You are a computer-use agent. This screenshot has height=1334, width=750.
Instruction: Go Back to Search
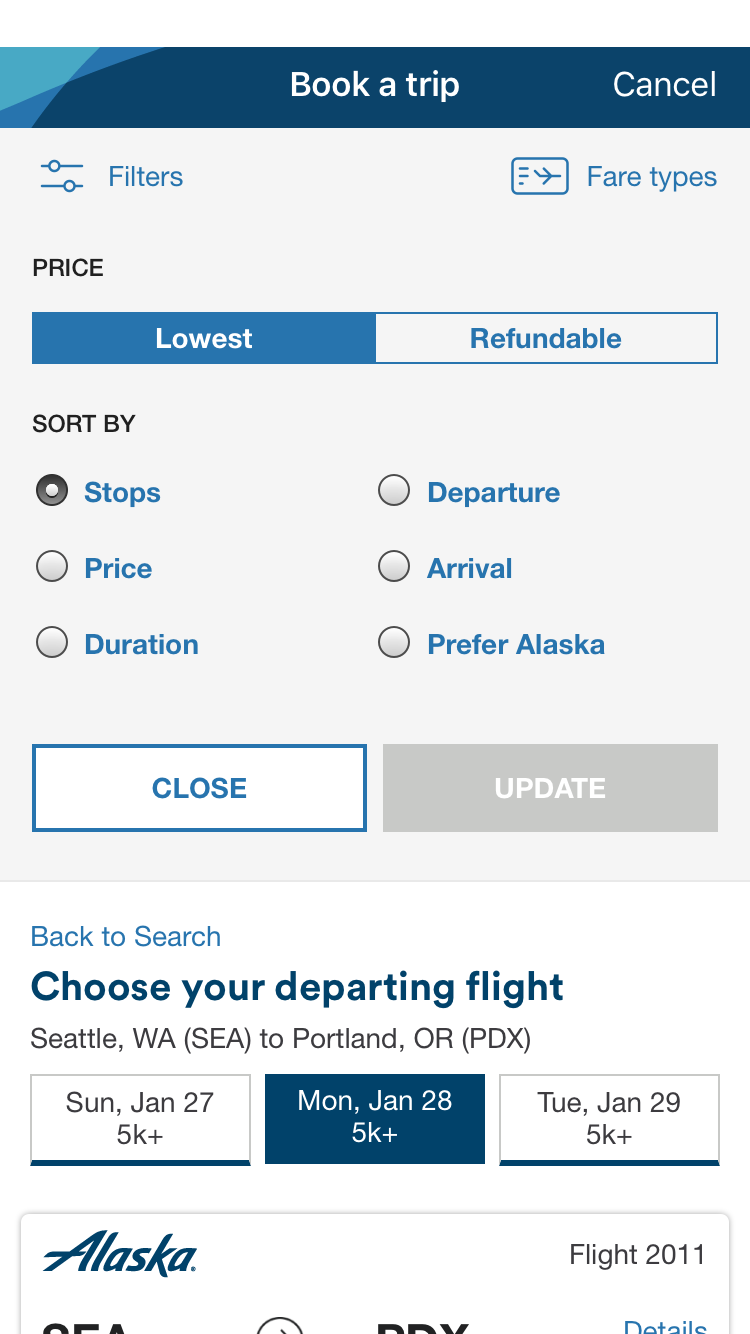126,936
